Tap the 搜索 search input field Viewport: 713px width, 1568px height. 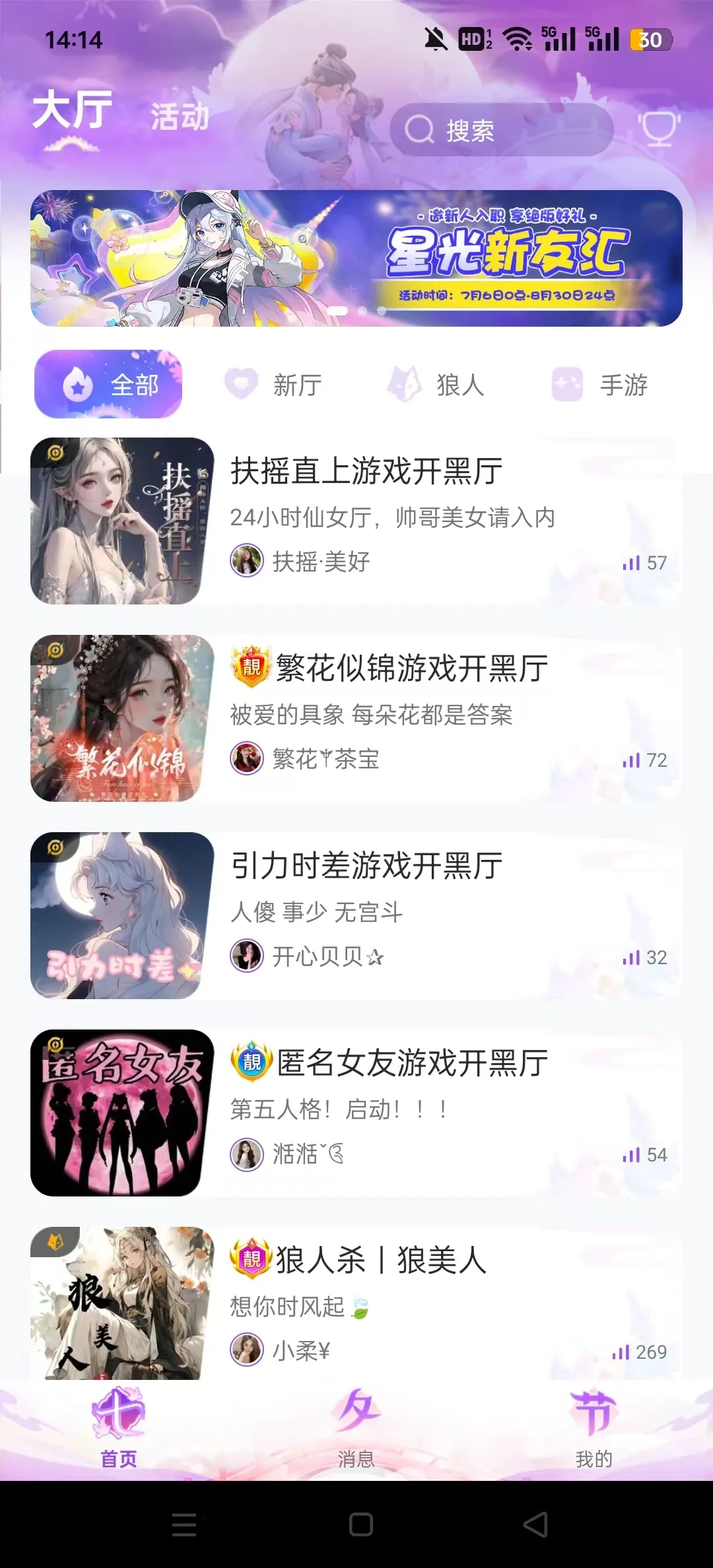click(502, 129)
